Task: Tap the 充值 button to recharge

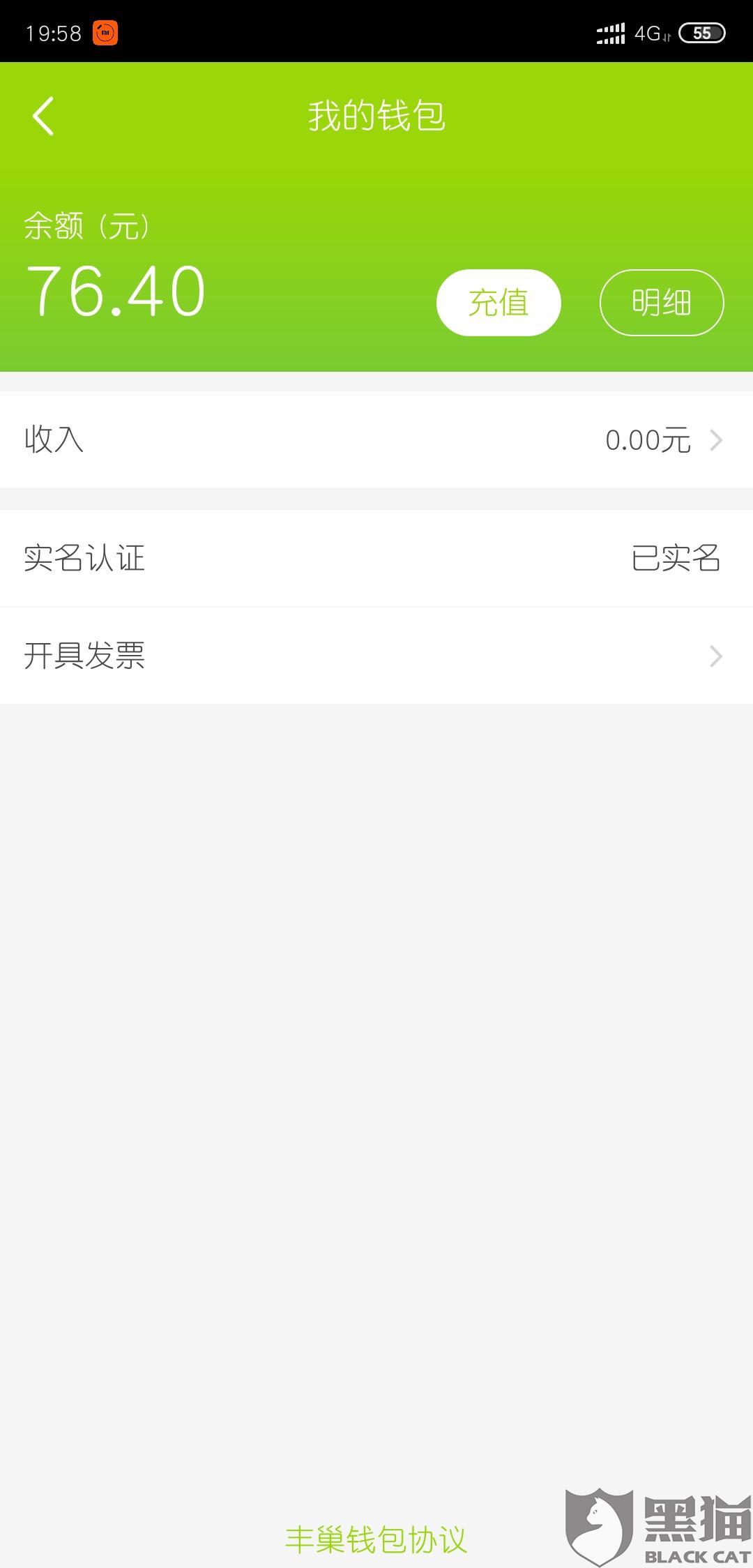Action: pos(499,303)
